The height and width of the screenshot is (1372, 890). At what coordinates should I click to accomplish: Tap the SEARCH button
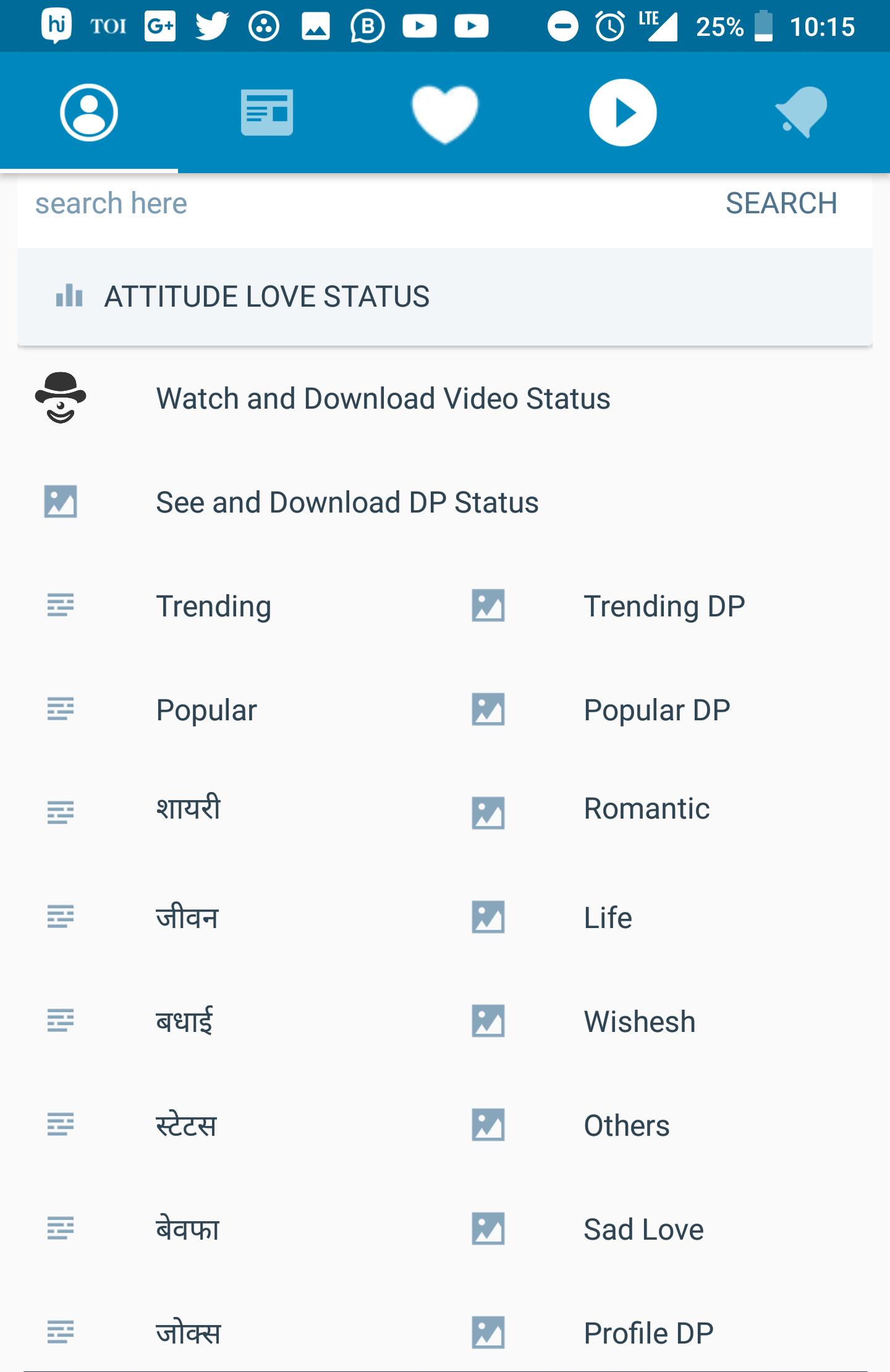click(781, 203)
